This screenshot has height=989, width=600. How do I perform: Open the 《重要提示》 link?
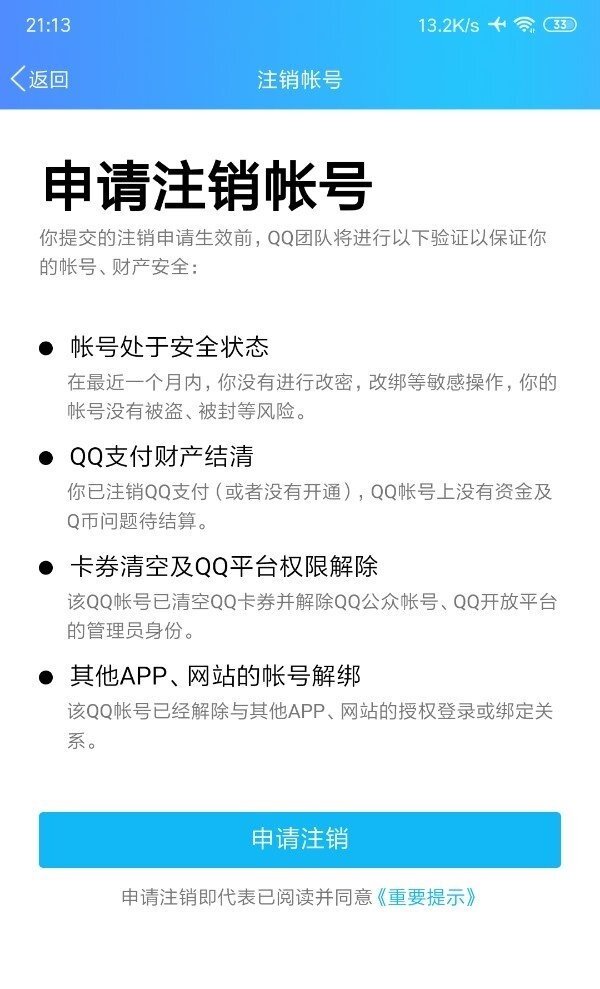[x=426, y=897]
